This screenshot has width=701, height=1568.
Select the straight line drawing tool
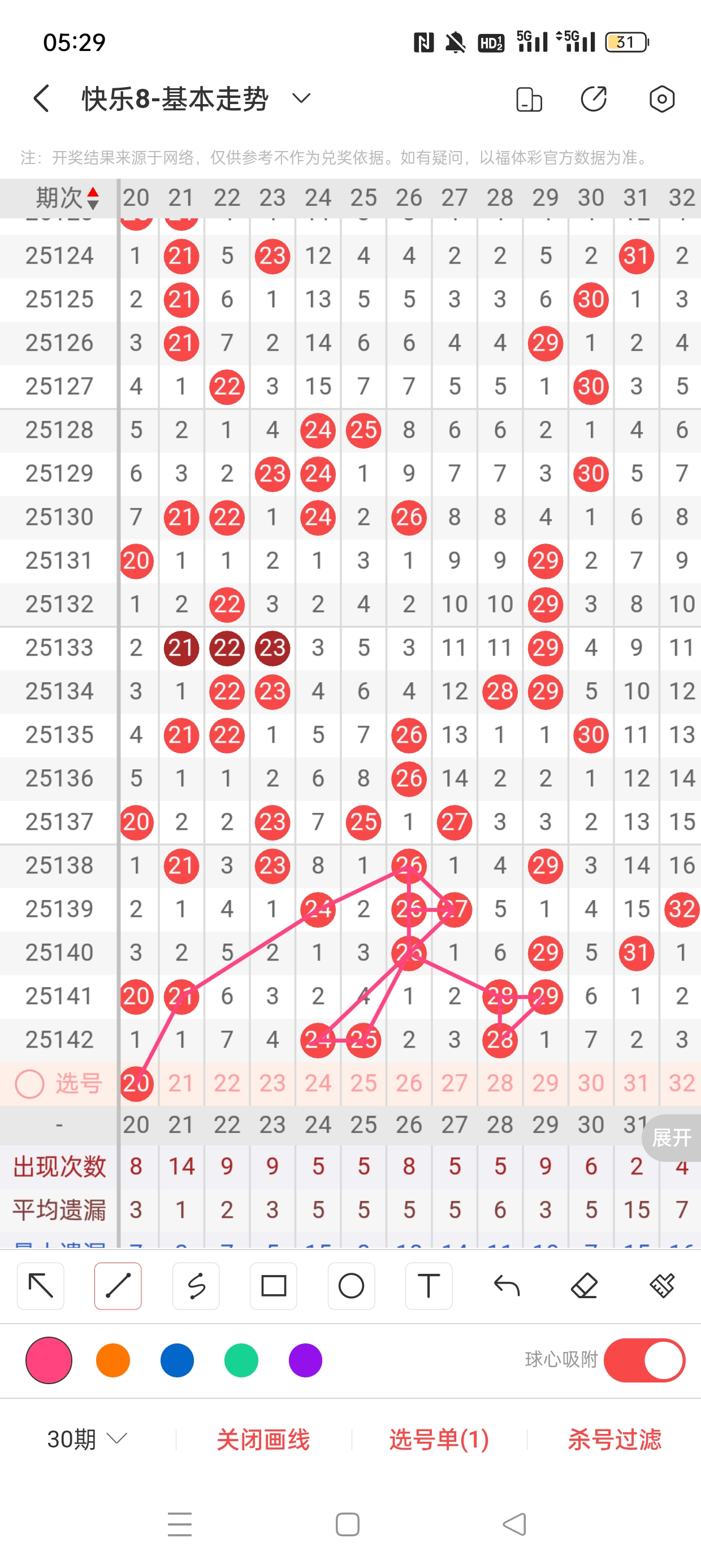tap(118, 1286)
